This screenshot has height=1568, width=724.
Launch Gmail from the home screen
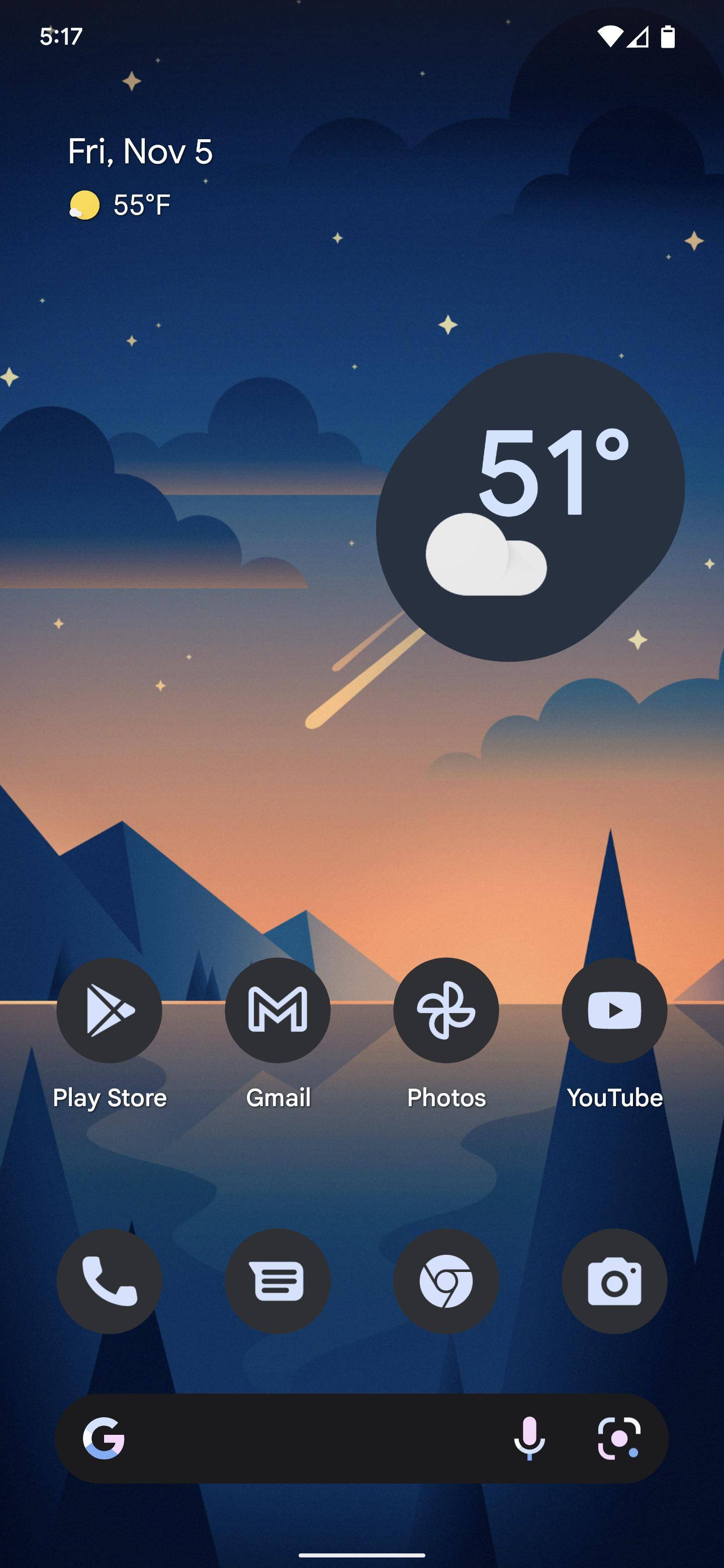278,1011
